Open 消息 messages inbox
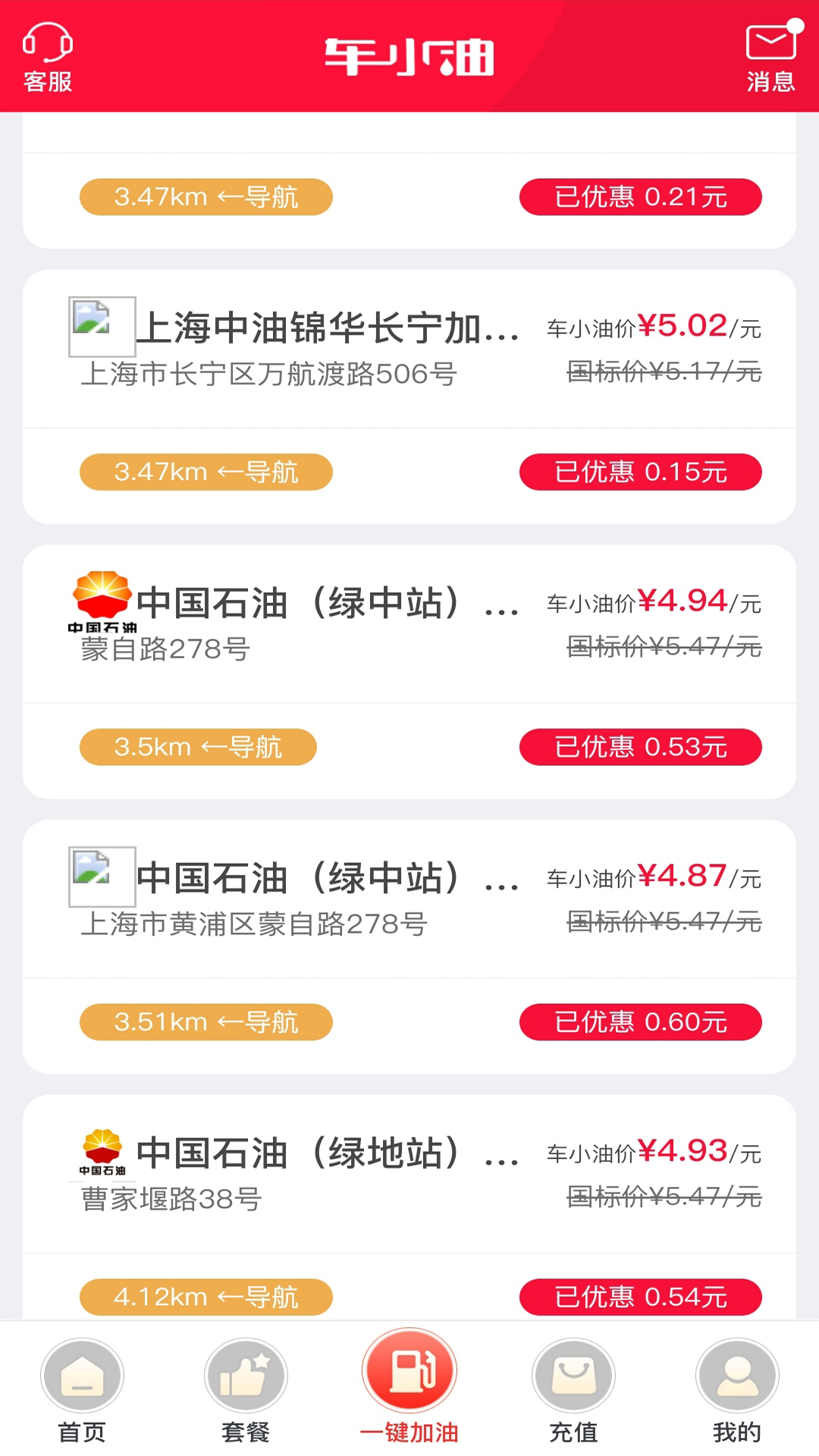This screenshot has height=1456, width=819. (x=770, y=58)
